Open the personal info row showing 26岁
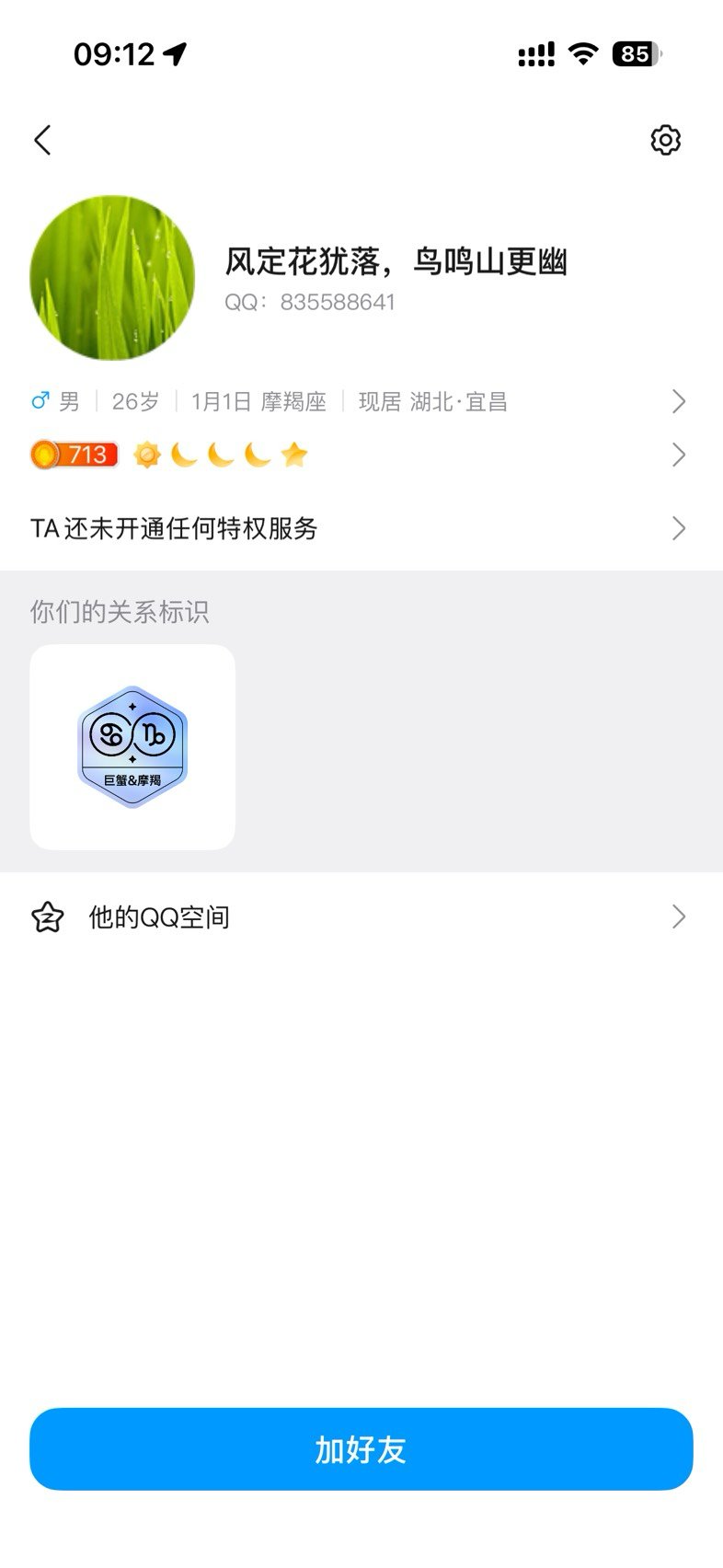The width and height of the screenshot is (723, 1568). click(x=359, y=401)
